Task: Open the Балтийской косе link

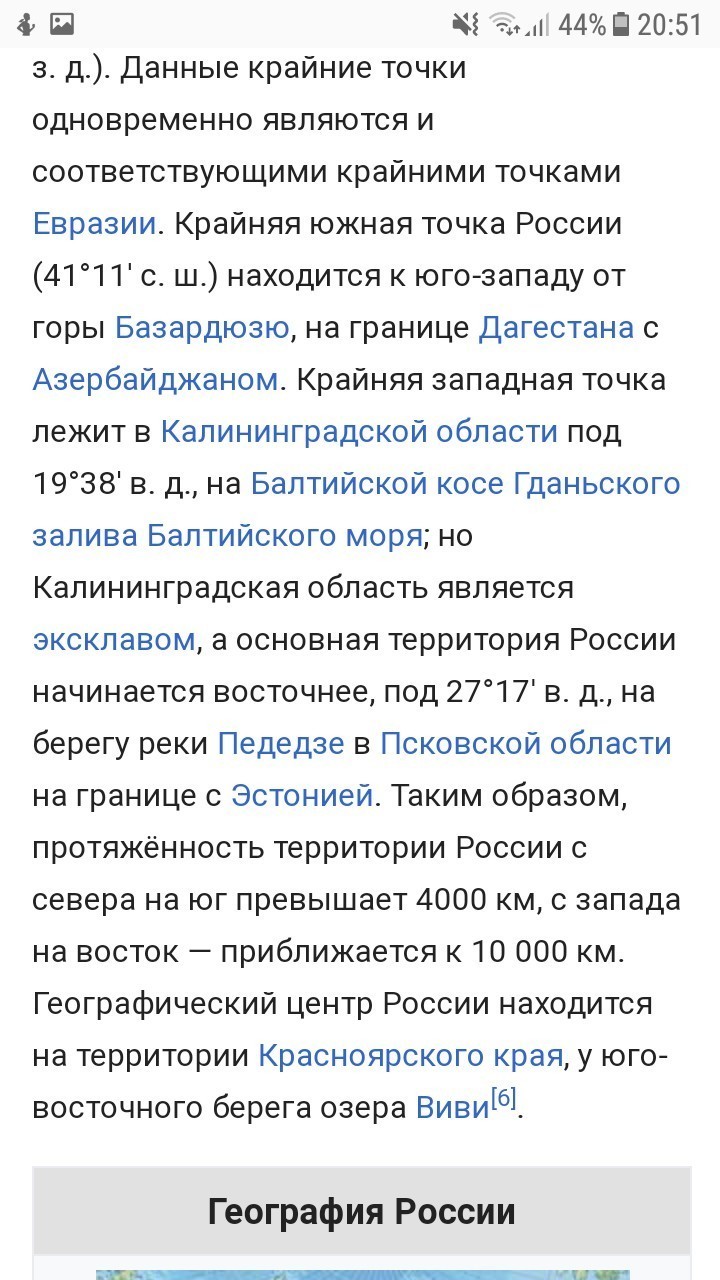Action: click(377, 483)
